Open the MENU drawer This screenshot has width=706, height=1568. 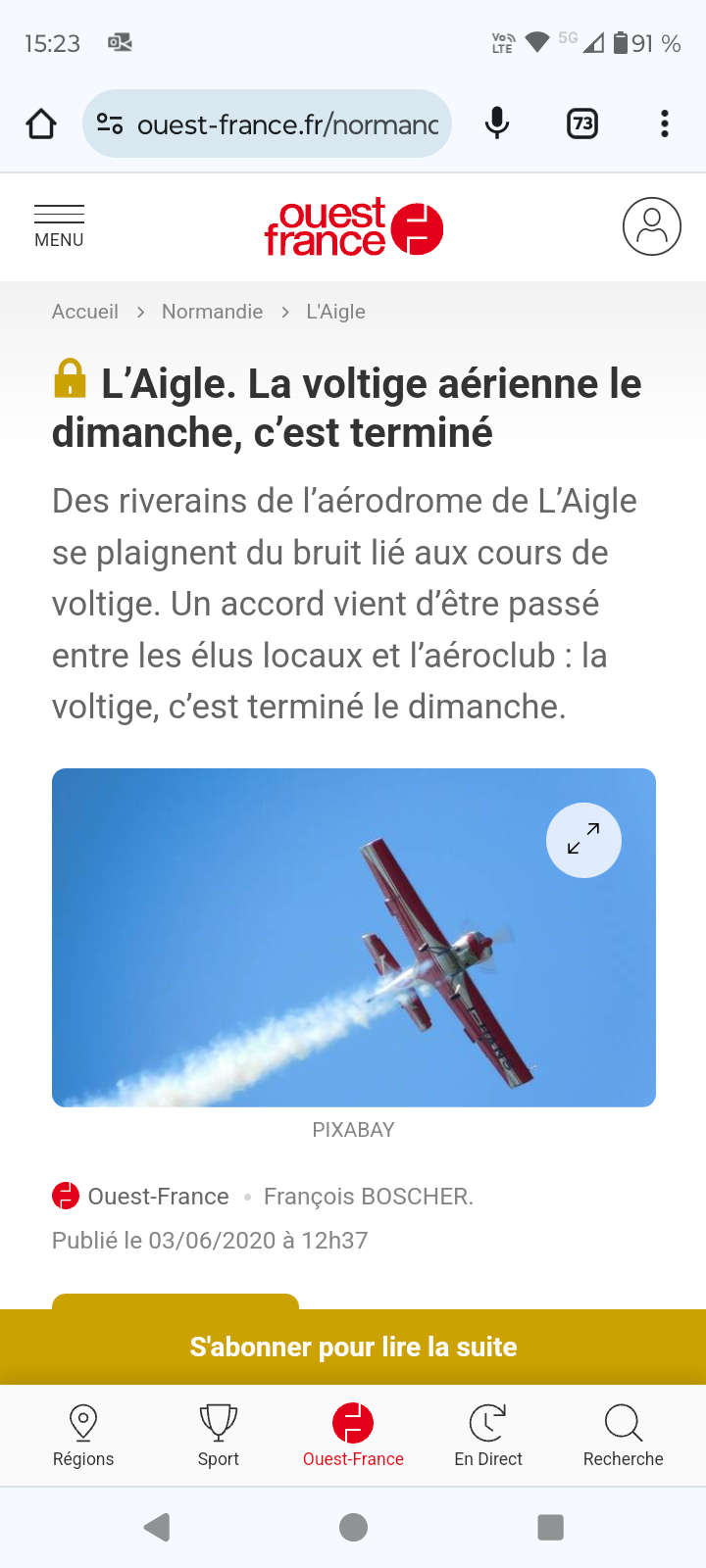(x=59, y=226)
